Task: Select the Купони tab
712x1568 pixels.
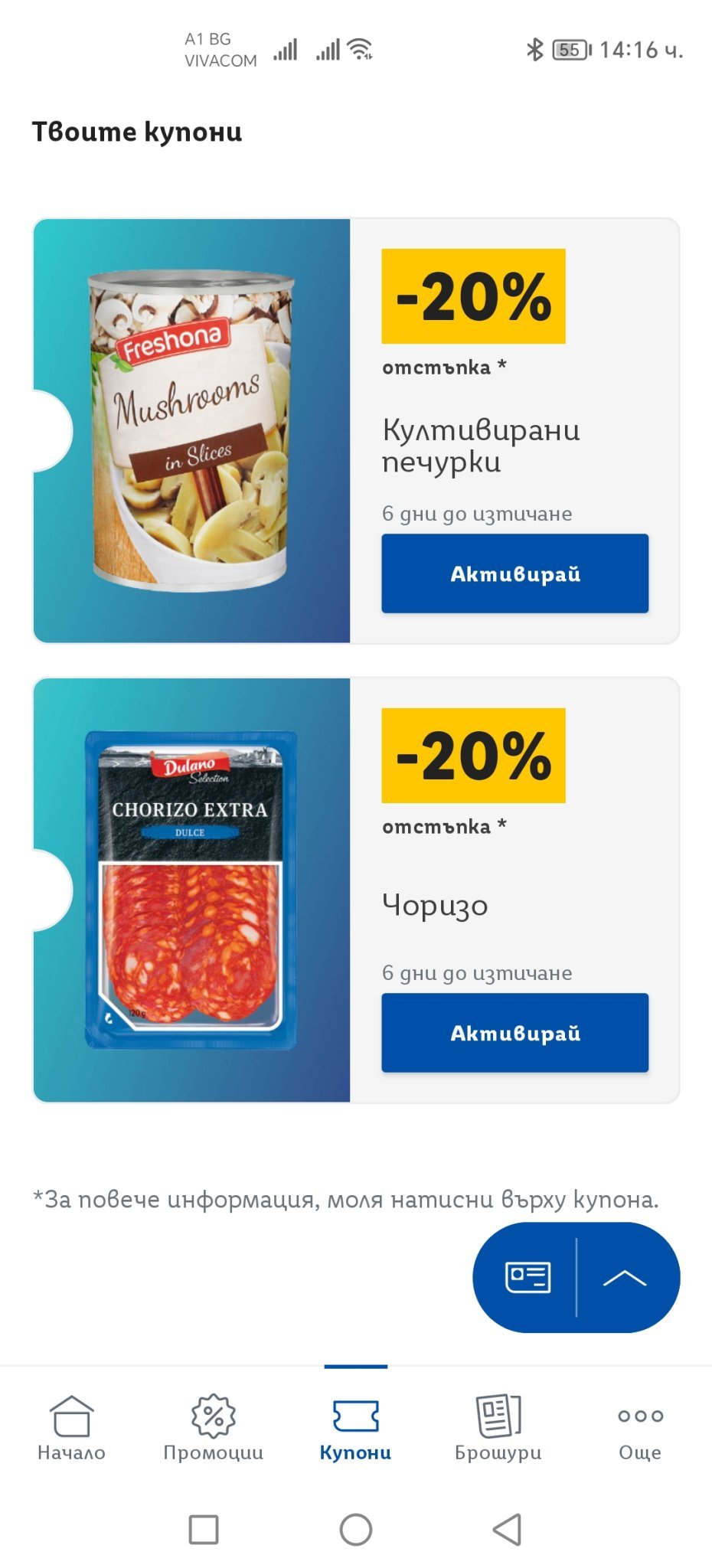Action: pyautogui.click(x=355, y=1428)
